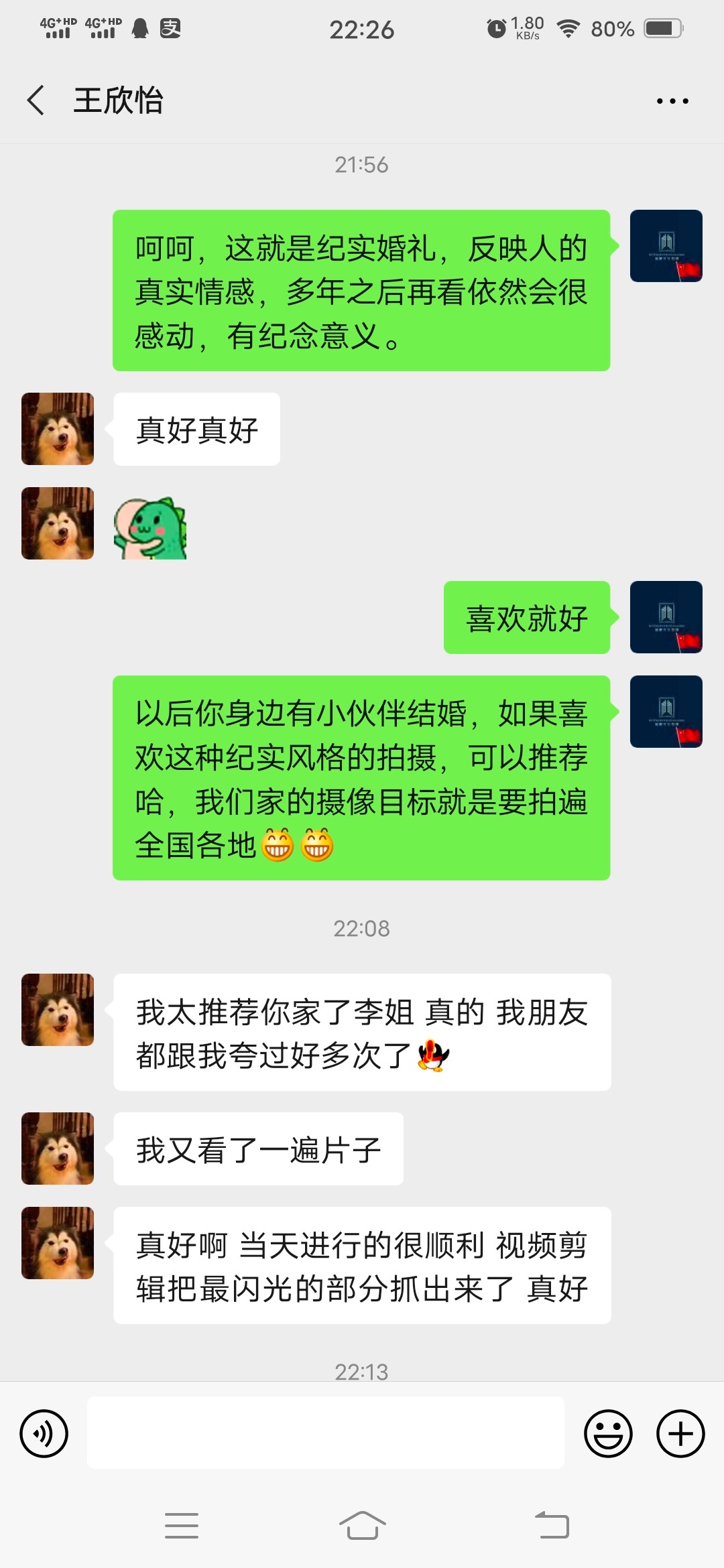Open the three-dot chat info menu
The height and width of the screenshot is (1568, 724).
[672, 101]
